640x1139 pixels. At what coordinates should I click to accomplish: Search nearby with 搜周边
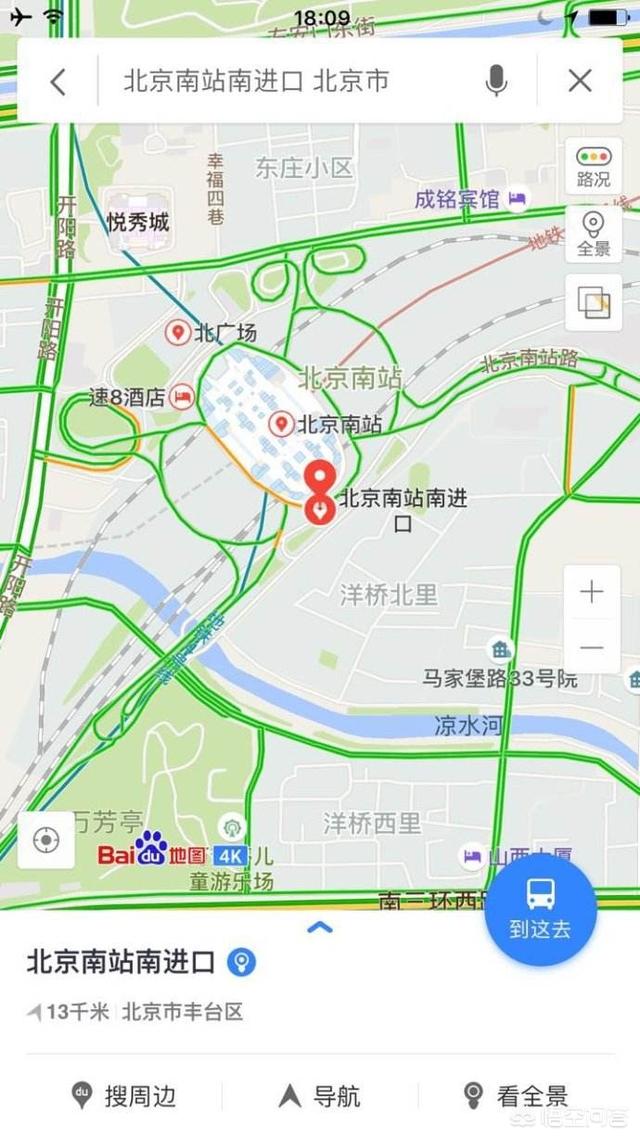[125, 1096]
